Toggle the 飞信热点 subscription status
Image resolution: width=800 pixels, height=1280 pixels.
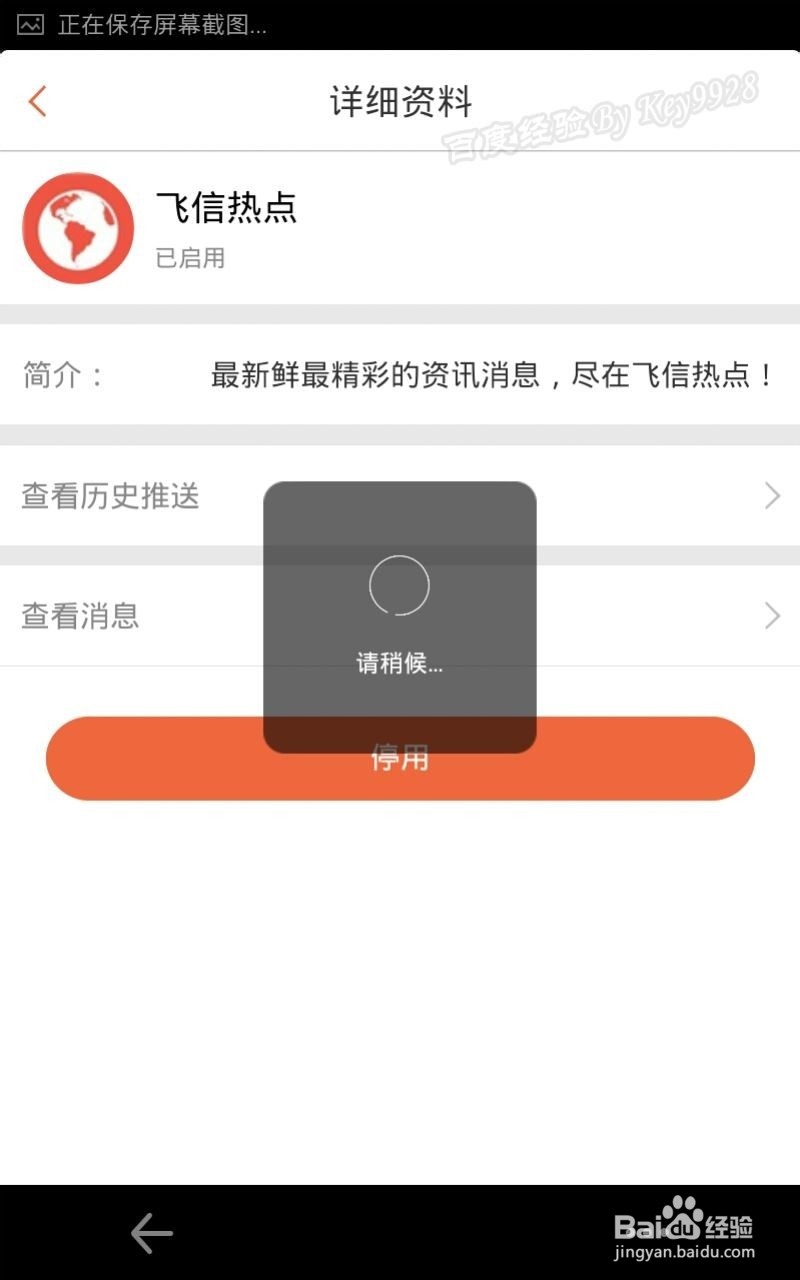tap(400, 759)
